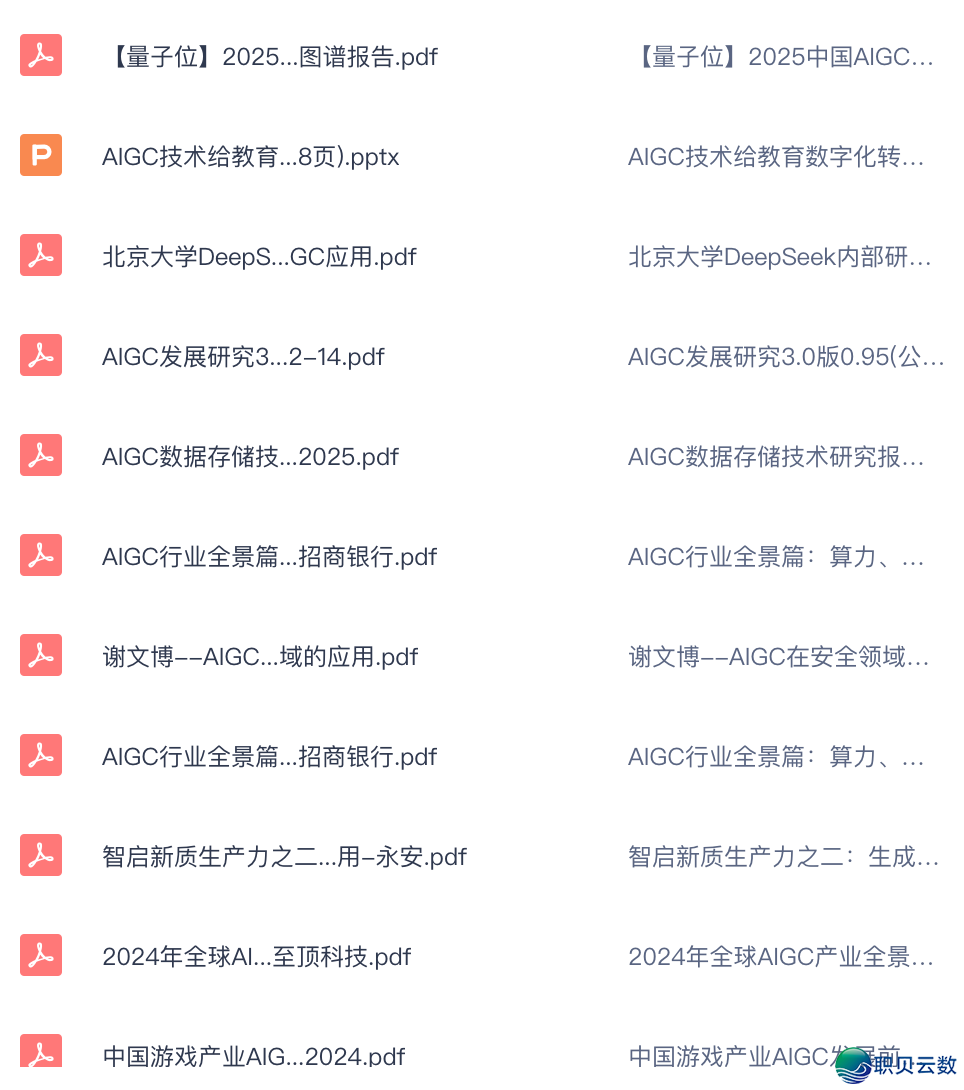964x1090 pixels.
Task: Open AIGC技术给教育...8页).pptx
Action: (250, 156)
